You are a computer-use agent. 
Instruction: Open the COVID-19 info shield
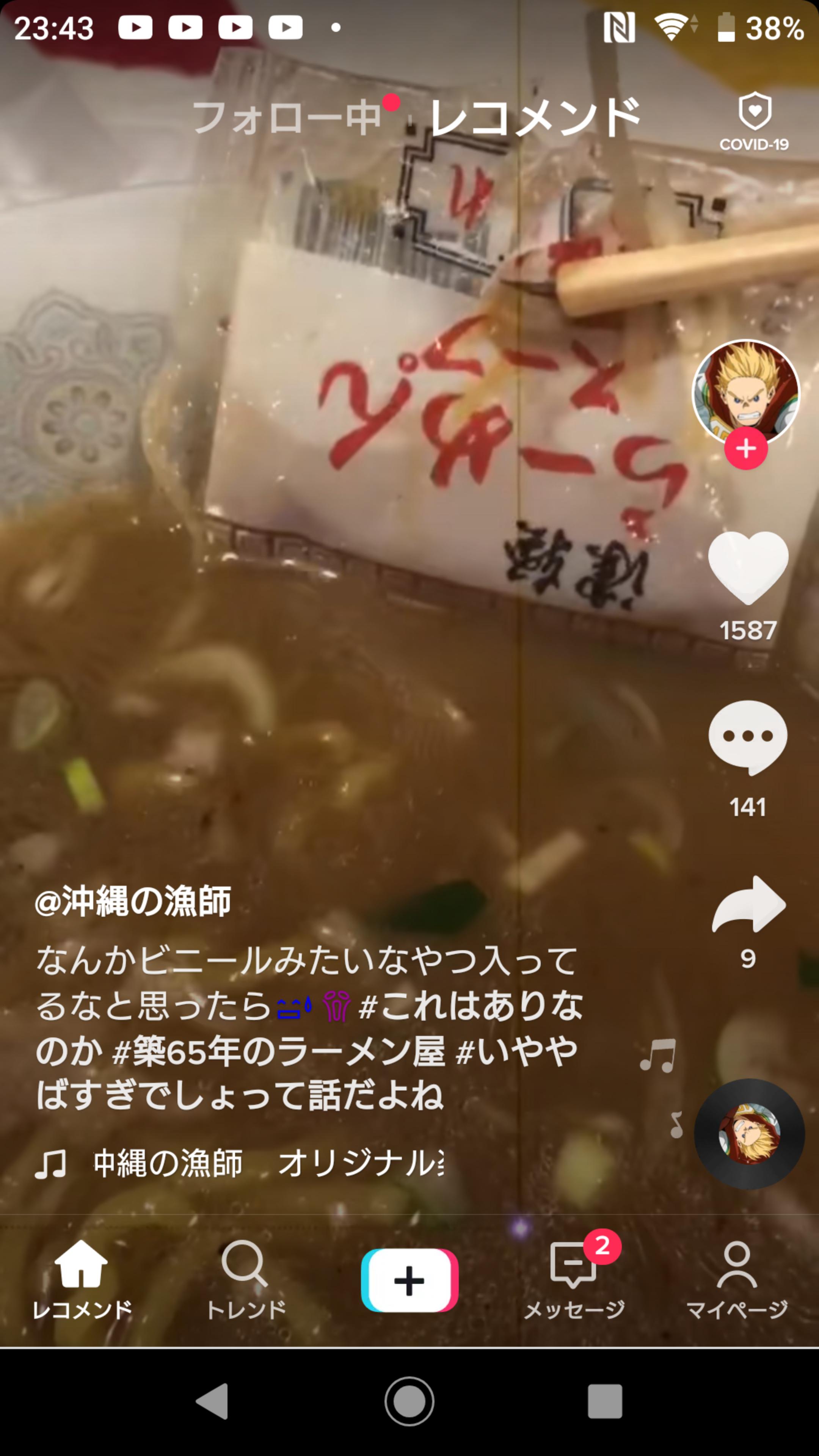click(x=754, y=122)
